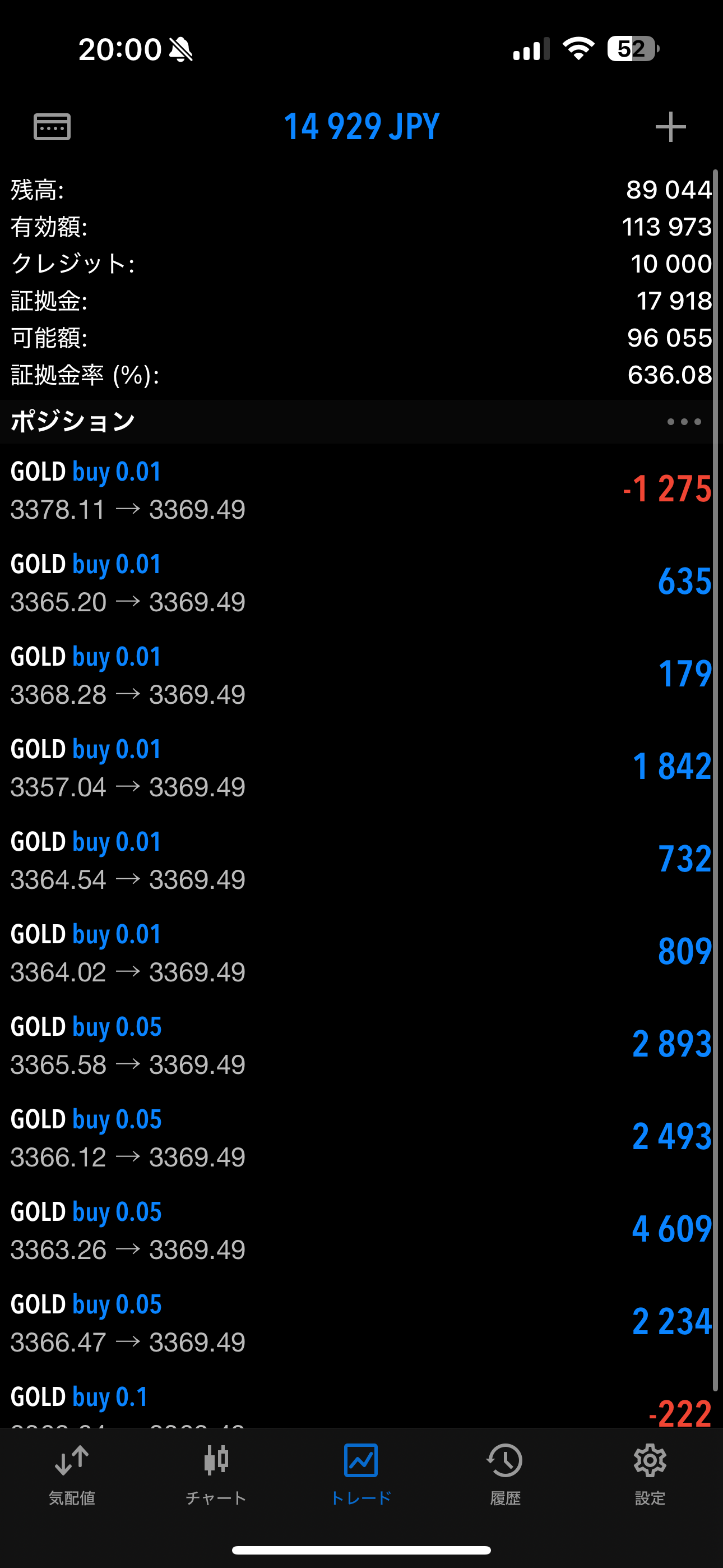Screen dimensions: 723x1568
Task: View GOLD position opened at 3364.54
Action: point(361,860)
